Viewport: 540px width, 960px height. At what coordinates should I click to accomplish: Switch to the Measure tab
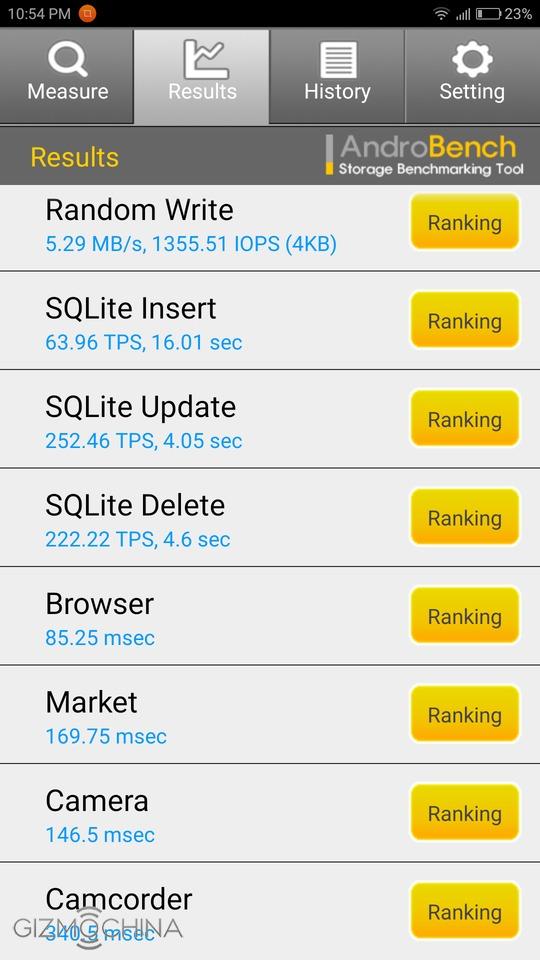point(67,76)
